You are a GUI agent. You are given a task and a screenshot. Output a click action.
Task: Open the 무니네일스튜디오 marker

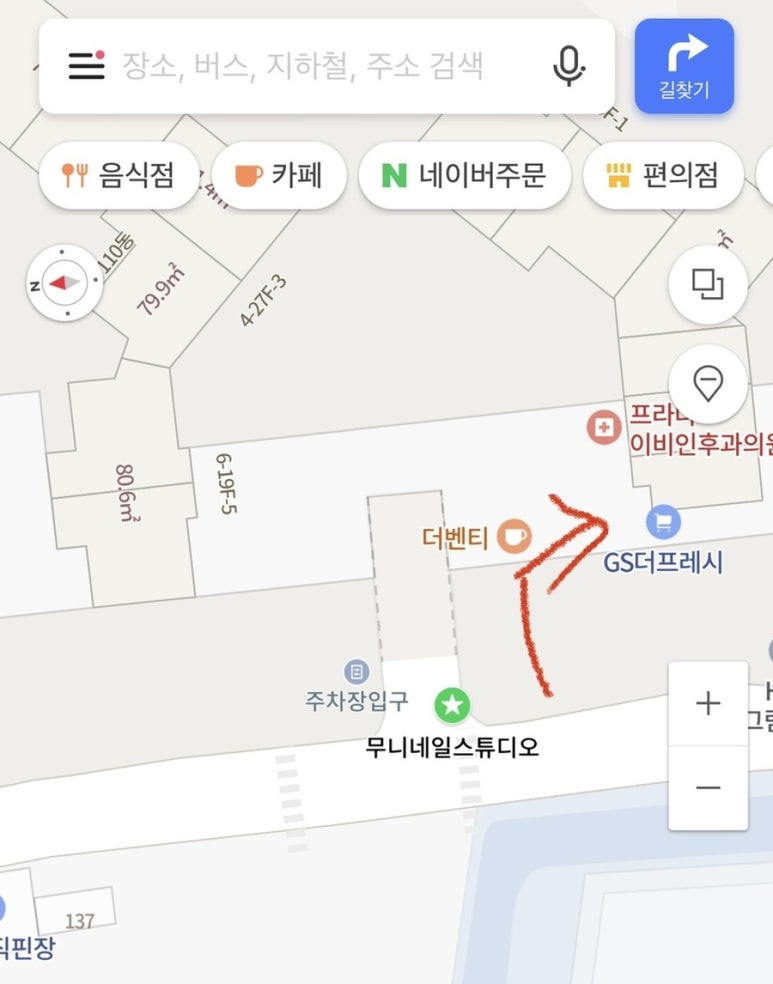pyautogui.click(x=452, y=705)
